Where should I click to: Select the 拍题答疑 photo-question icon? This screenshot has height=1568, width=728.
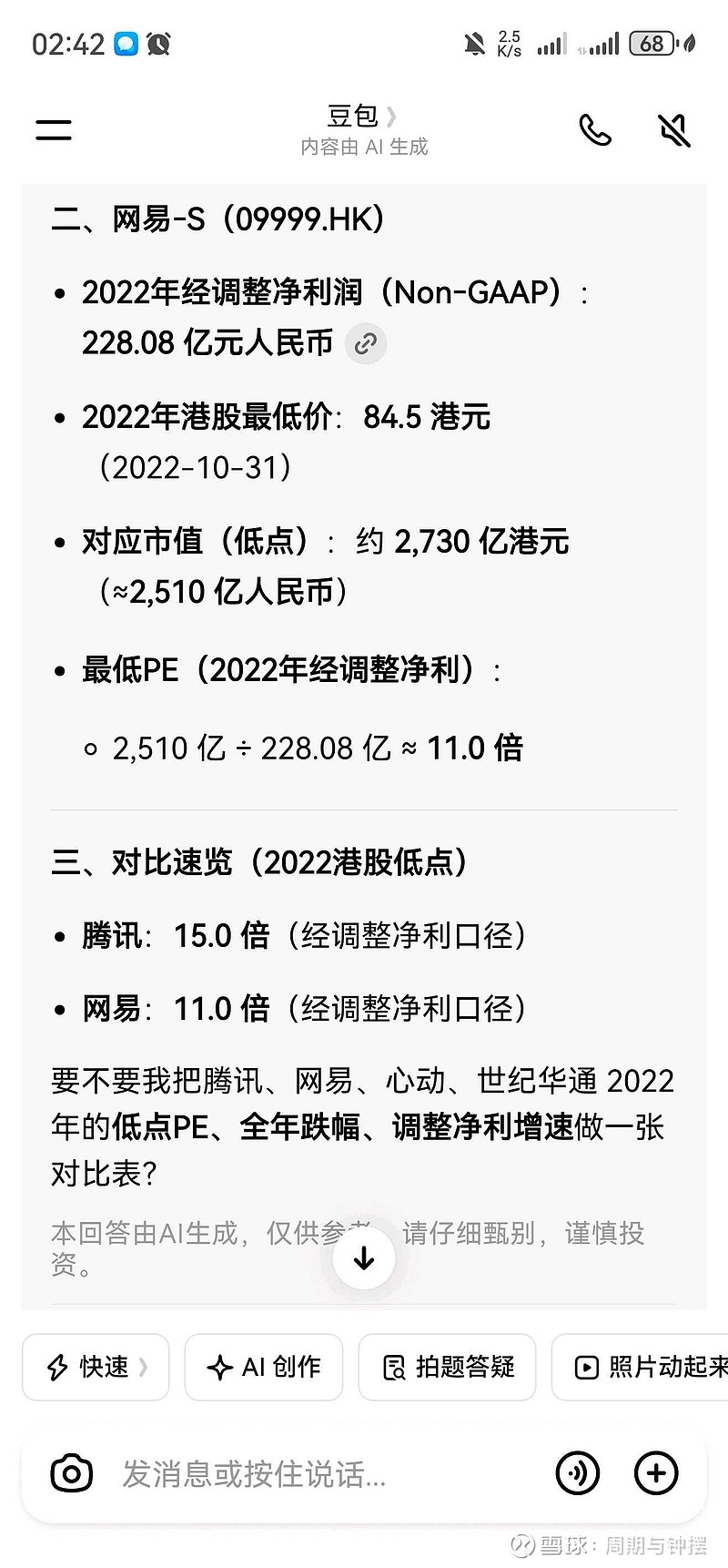point(447,1367)
